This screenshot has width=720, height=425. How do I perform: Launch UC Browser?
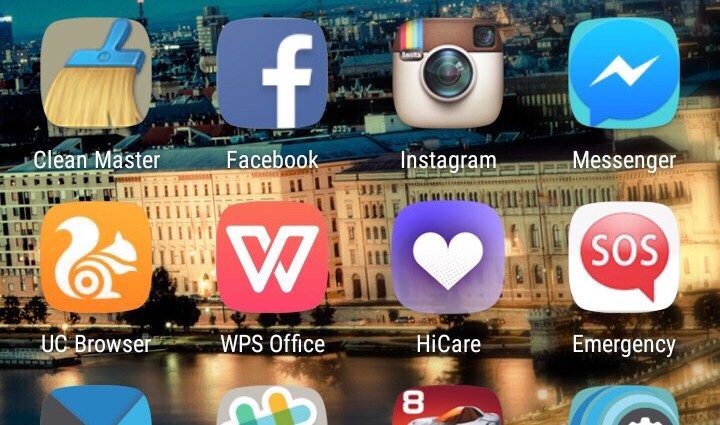pos(96,258)
